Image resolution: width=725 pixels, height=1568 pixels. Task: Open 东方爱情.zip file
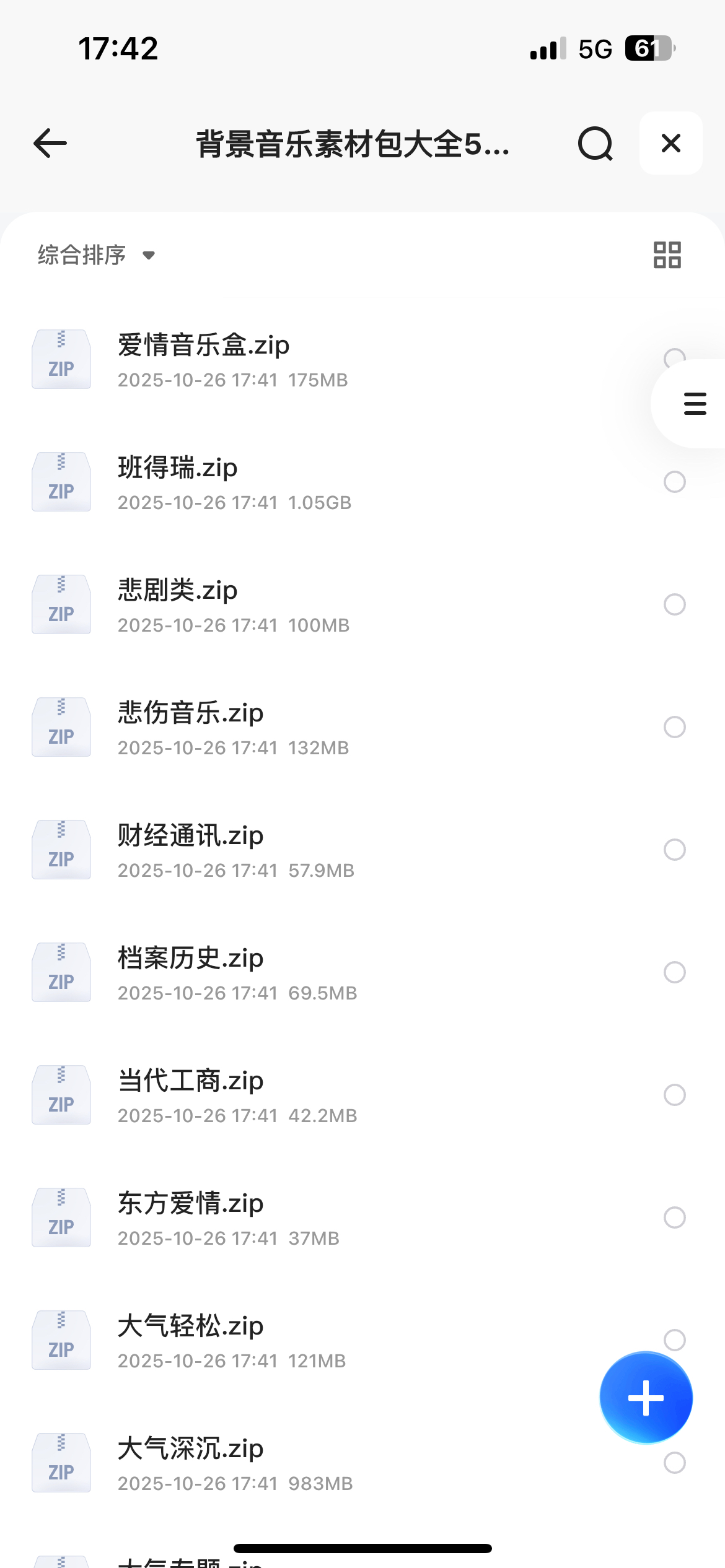(x=190, y=1204)
